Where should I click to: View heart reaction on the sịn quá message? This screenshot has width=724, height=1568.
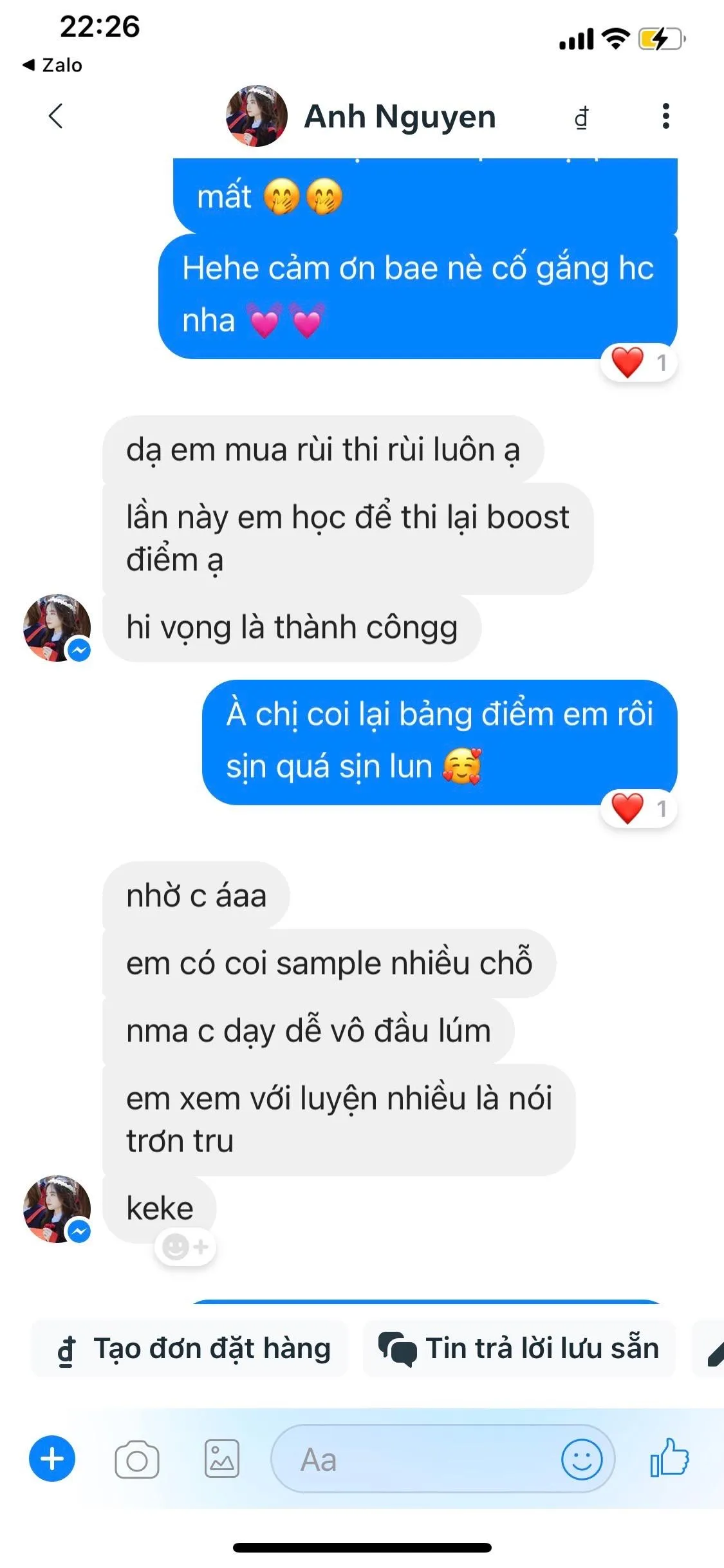pos(638,808)
